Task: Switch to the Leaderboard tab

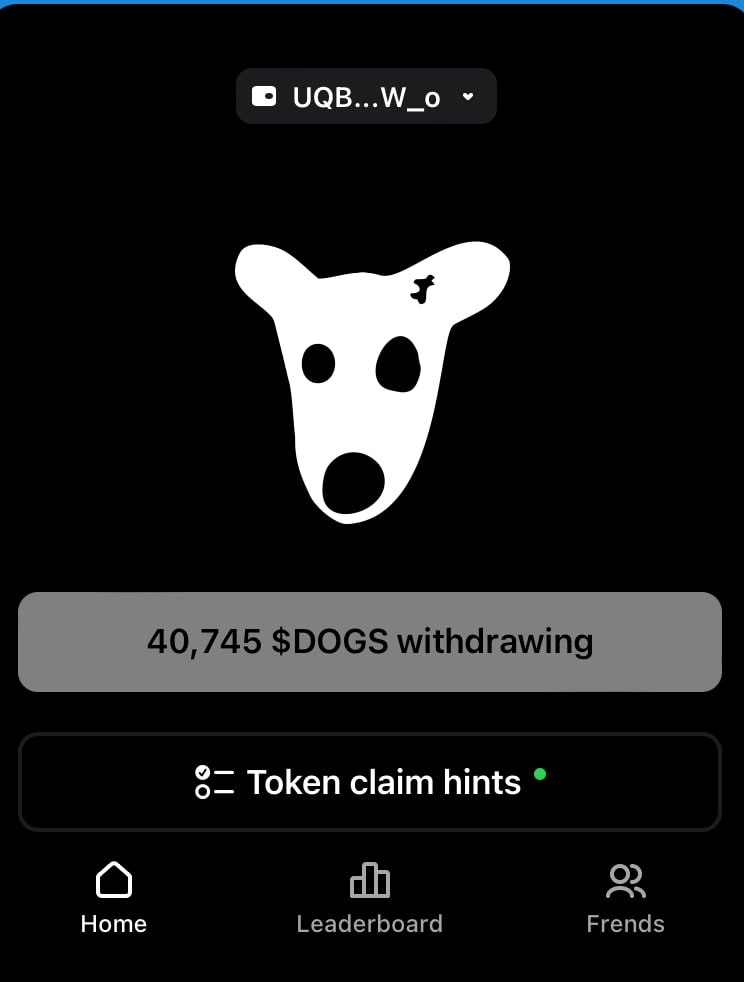Action: pos(370,898)
